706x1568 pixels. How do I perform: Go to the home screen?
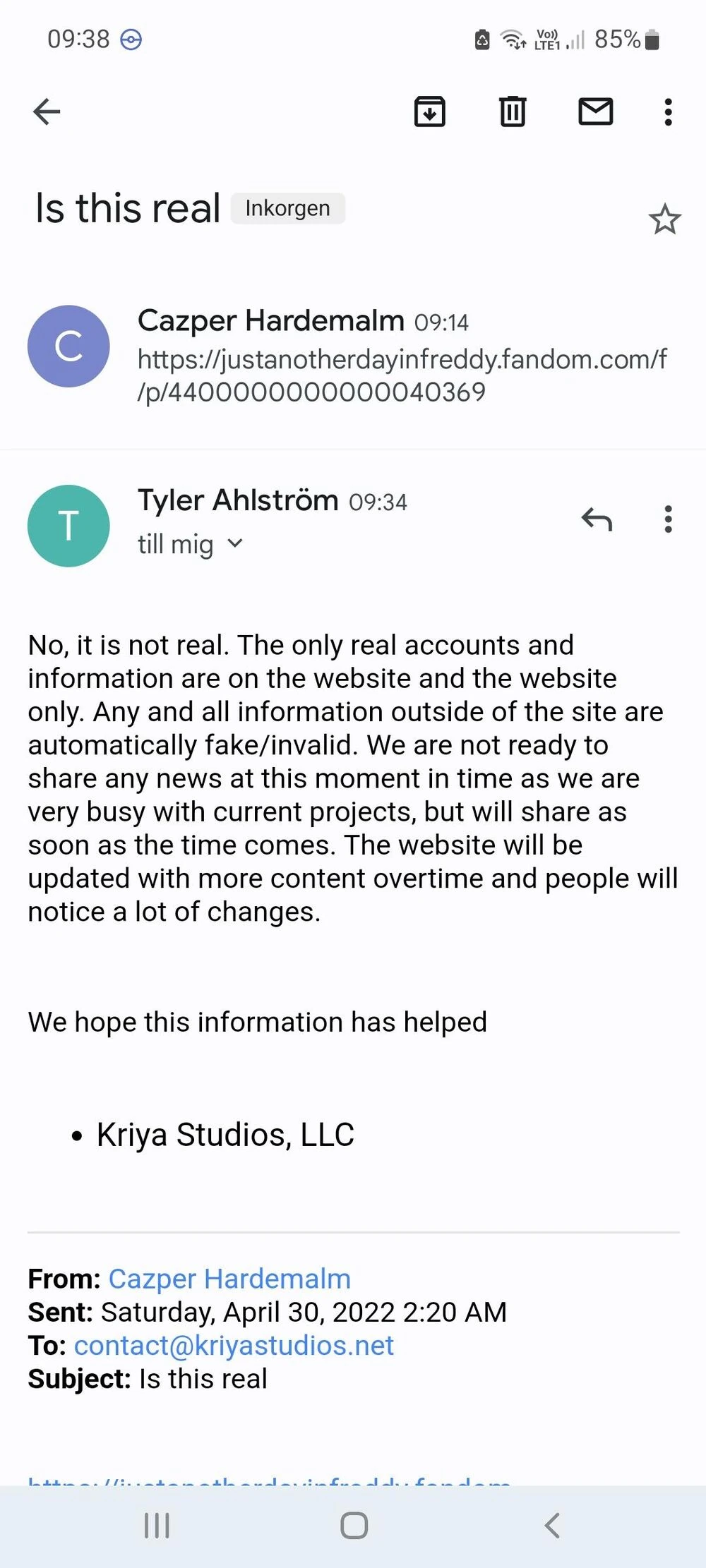click(x=354, y=1526)
